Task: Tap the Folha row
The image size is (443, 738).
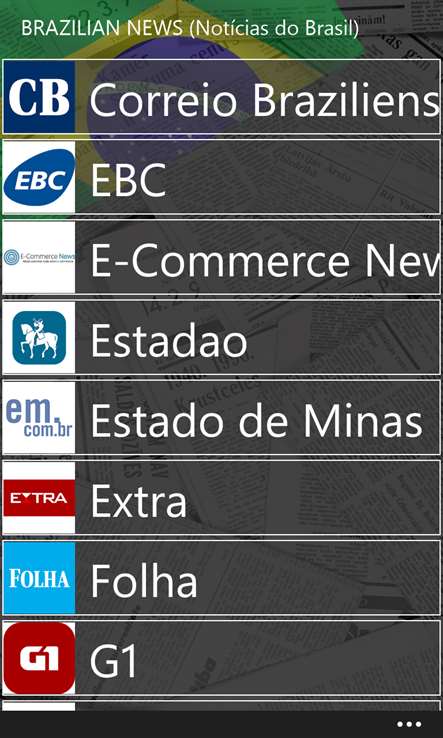Action: point(221,578)
